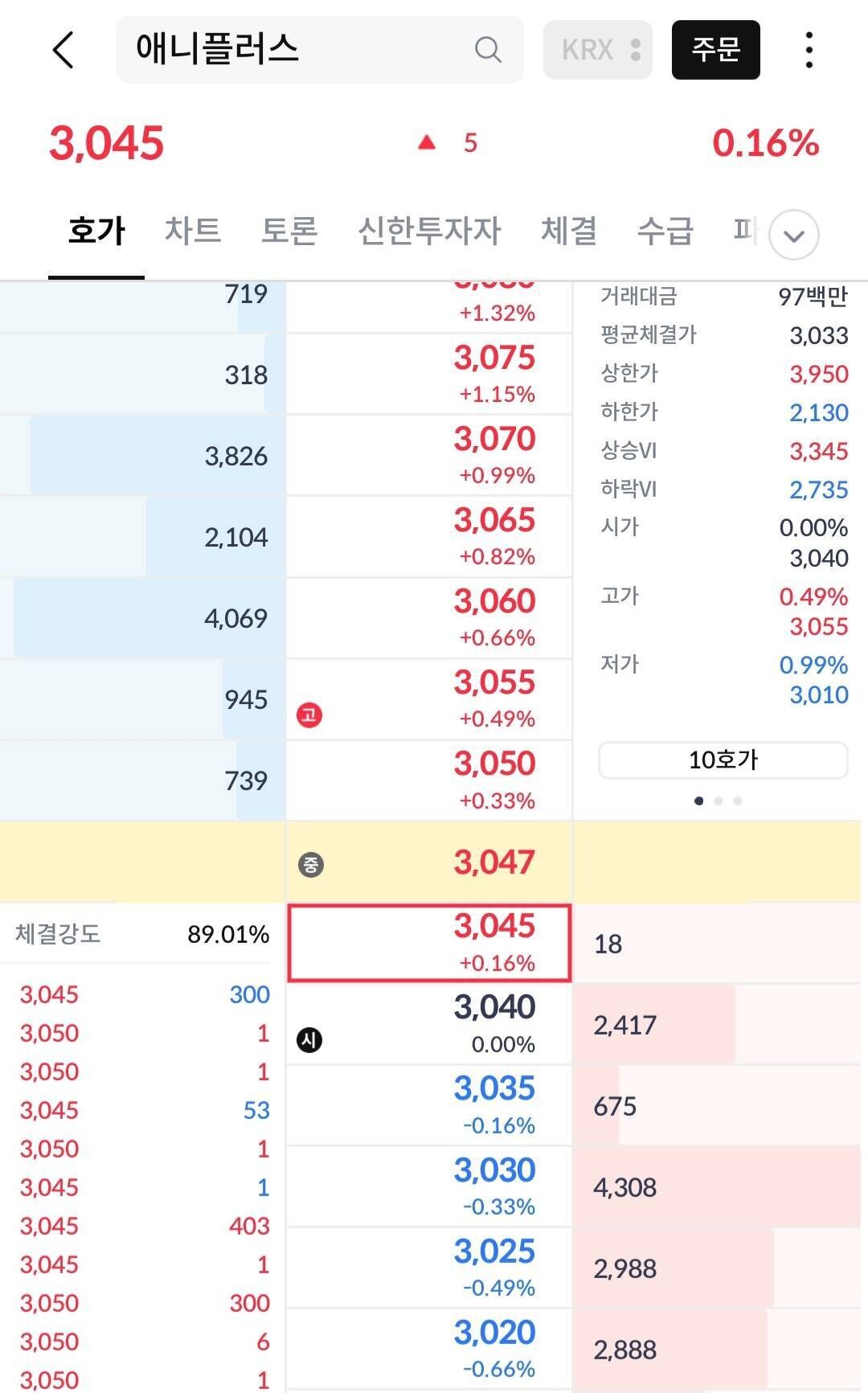Open the 토론 discussion tab
Image resolution: width=868 pixels, height=1393 pixels.
click(290, 230)
